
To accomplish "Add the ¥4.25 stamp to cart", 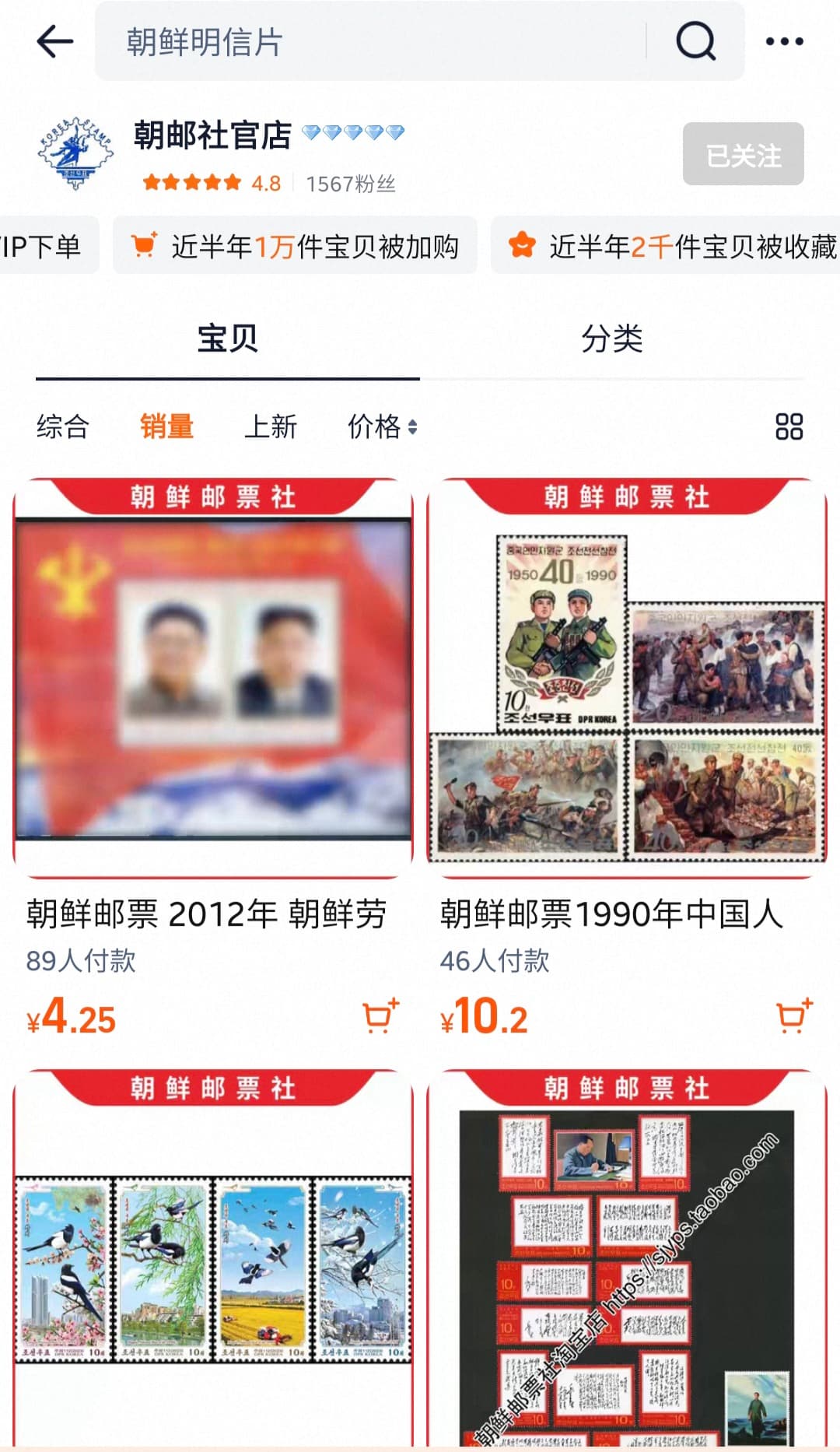I will click(x=380, y=1016).
